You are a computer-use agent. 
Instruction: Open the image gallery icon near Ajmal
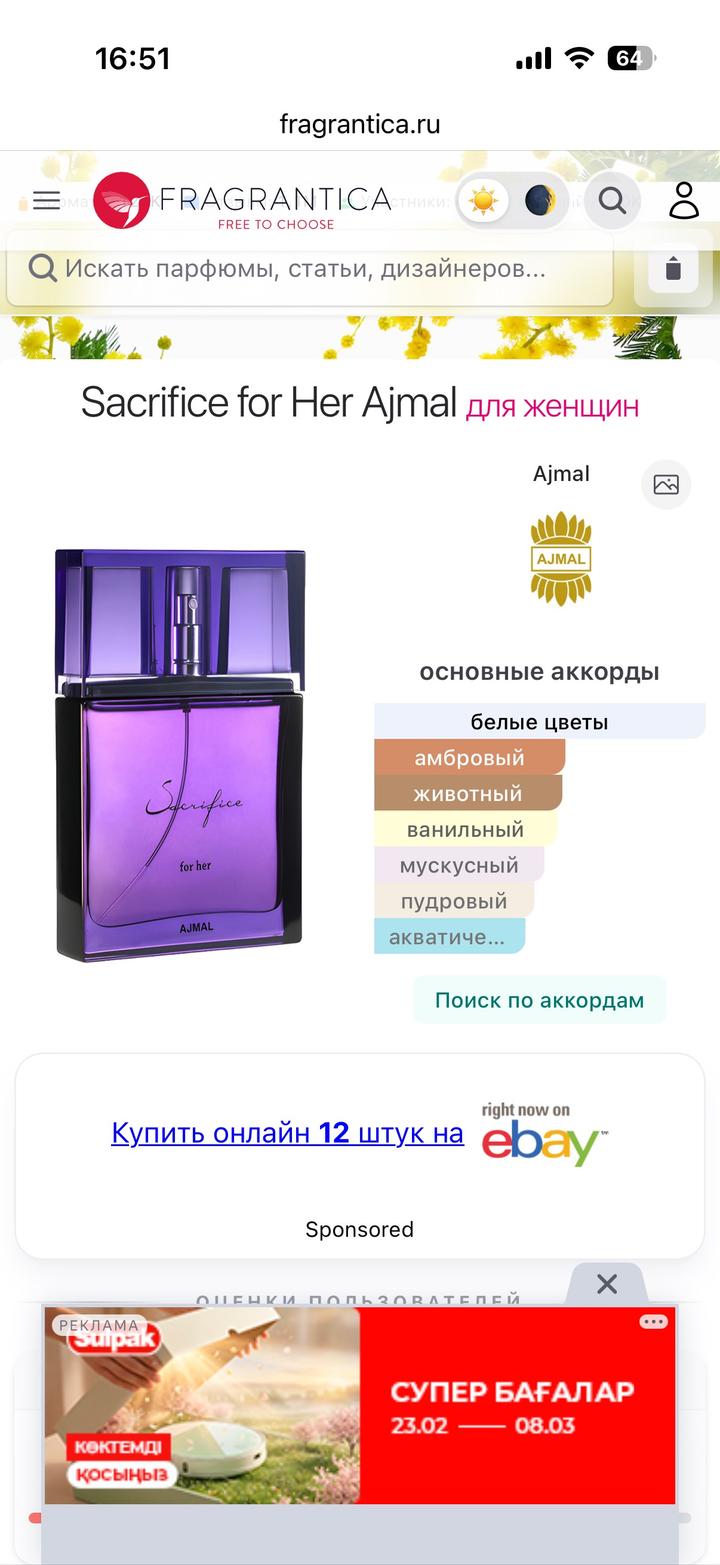pyautogui.click(x=665, y=485)
